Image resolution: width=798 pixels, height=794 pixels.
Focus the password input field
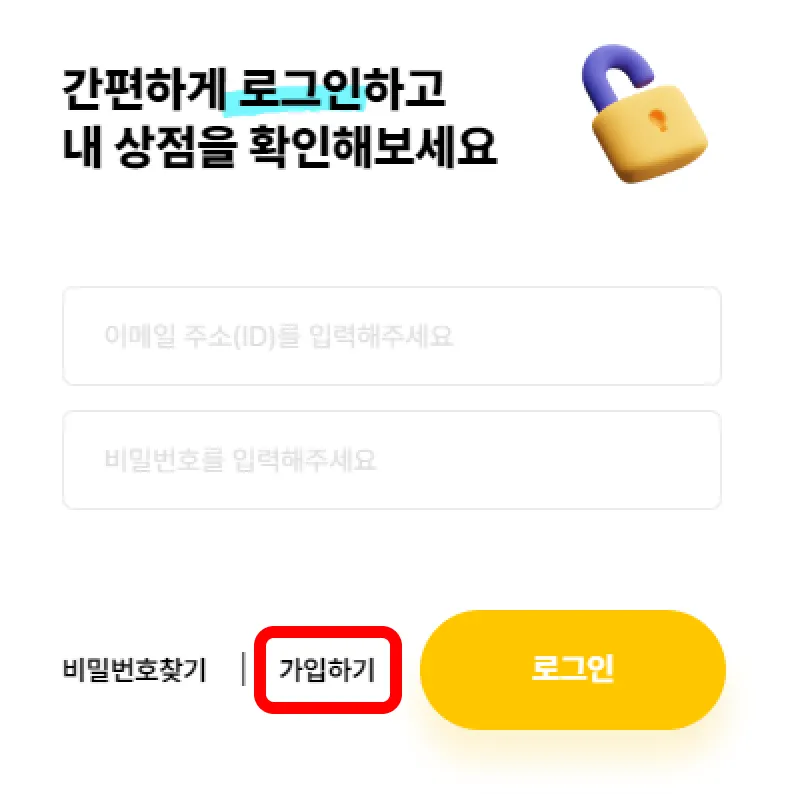click(x=391, y=460)
